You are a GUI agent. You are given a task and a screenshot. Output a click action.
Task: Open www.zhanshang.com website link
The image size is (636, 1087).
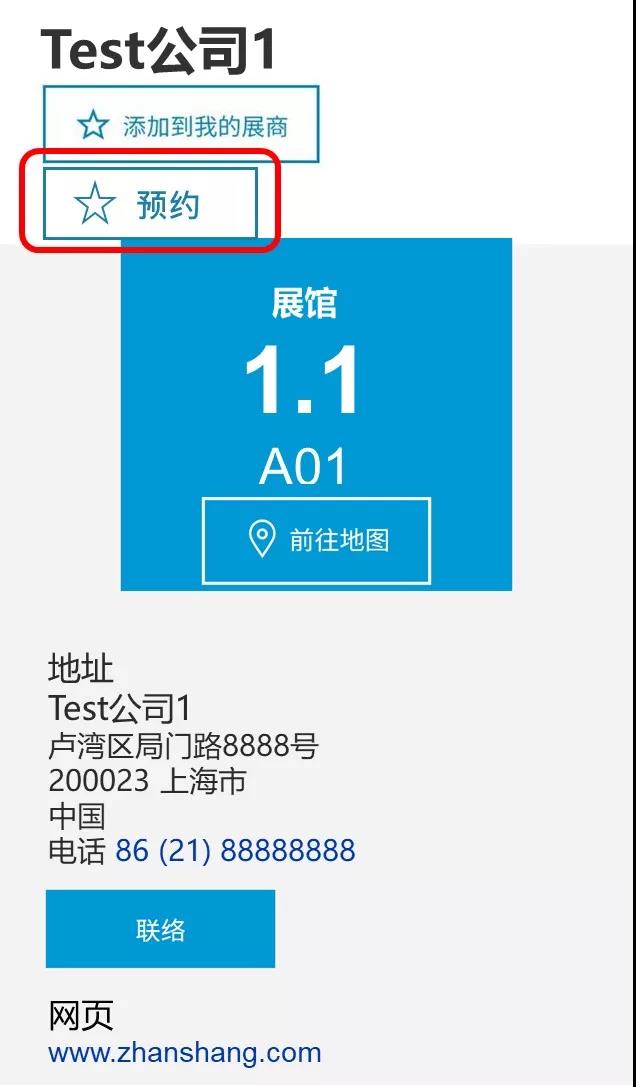[x=185, y=1053]
